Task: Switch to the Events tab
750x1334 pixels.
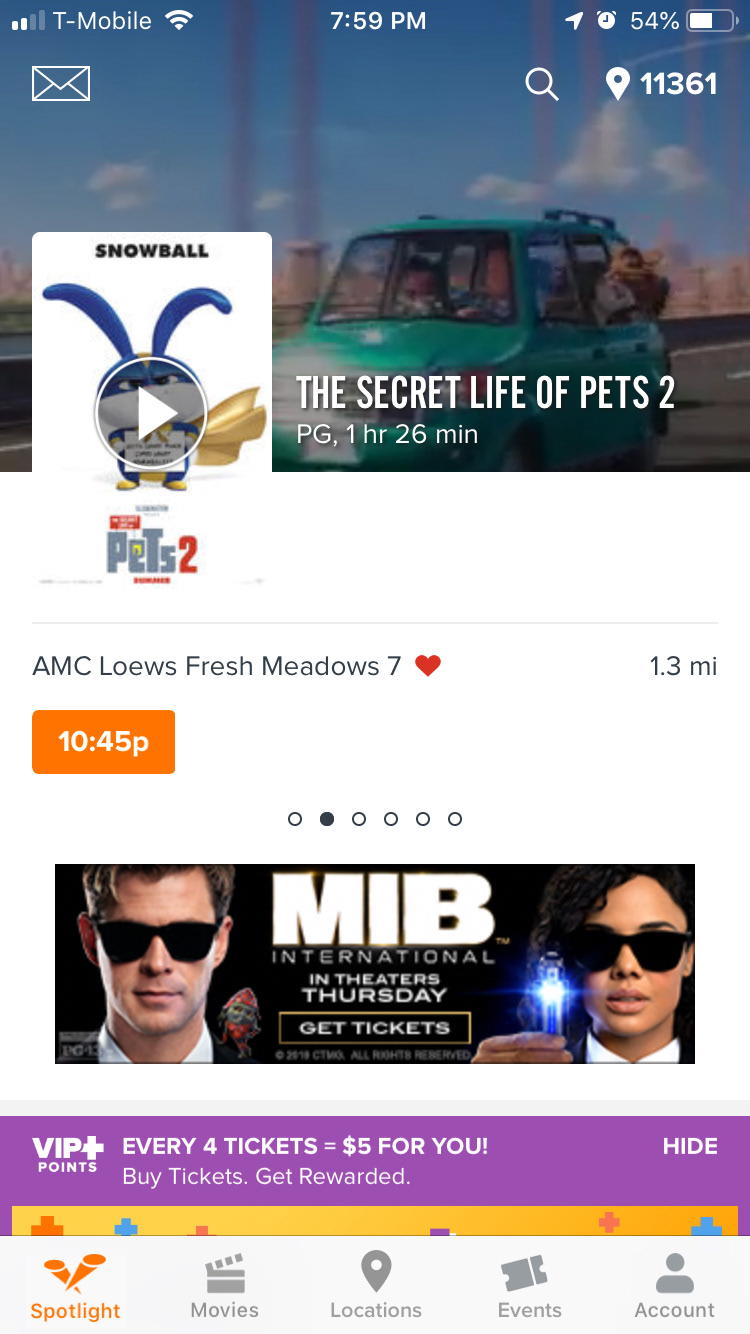Action: coord(529,1288)
